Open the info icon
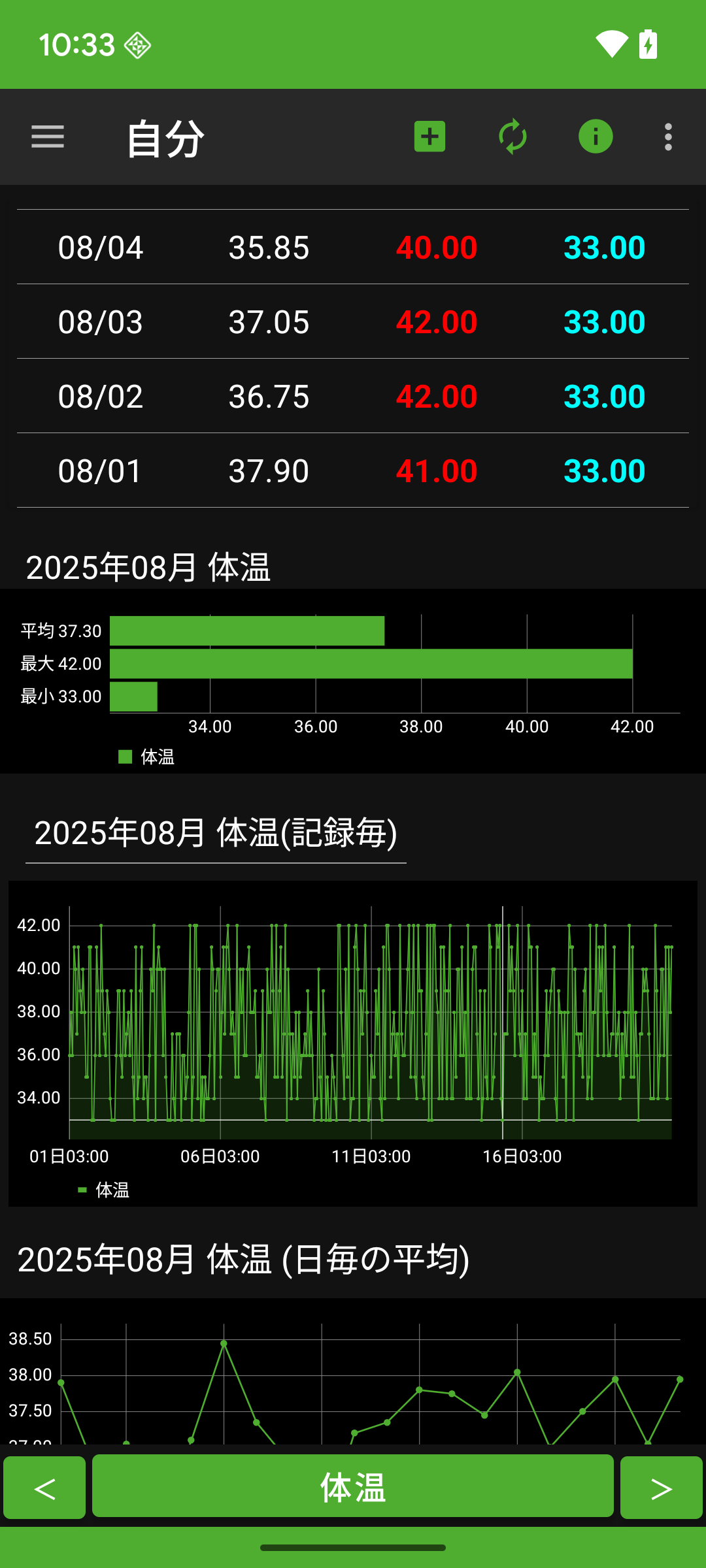 pyautogui.click(x=596, y=137)
